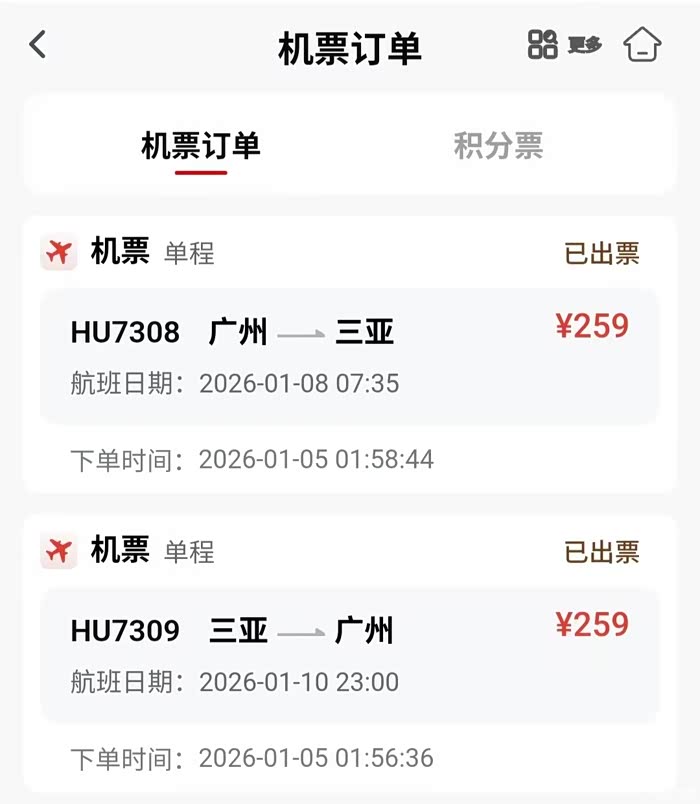Go back using the top-left arrow

pos(37,44)
